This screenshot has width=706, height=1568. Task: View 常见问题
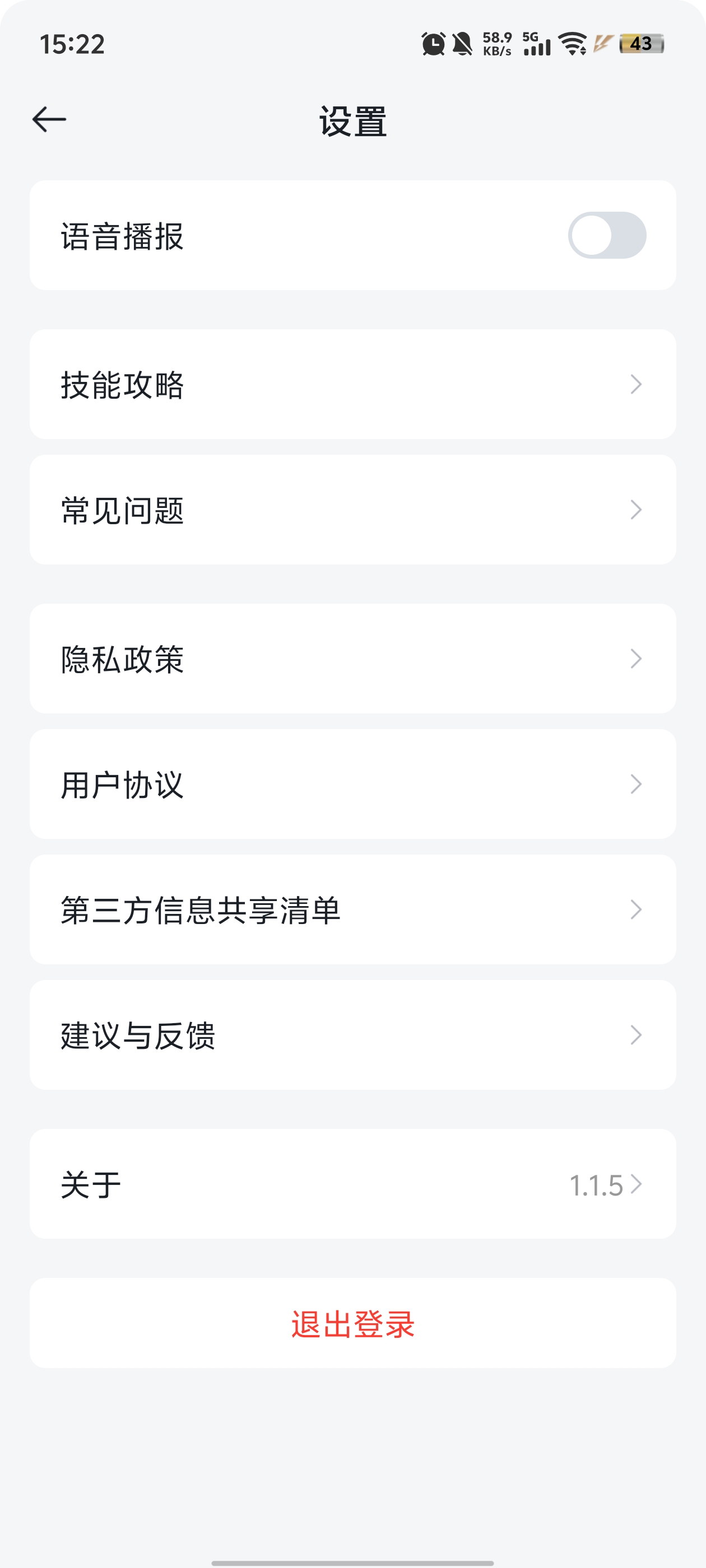coord(352,510)
